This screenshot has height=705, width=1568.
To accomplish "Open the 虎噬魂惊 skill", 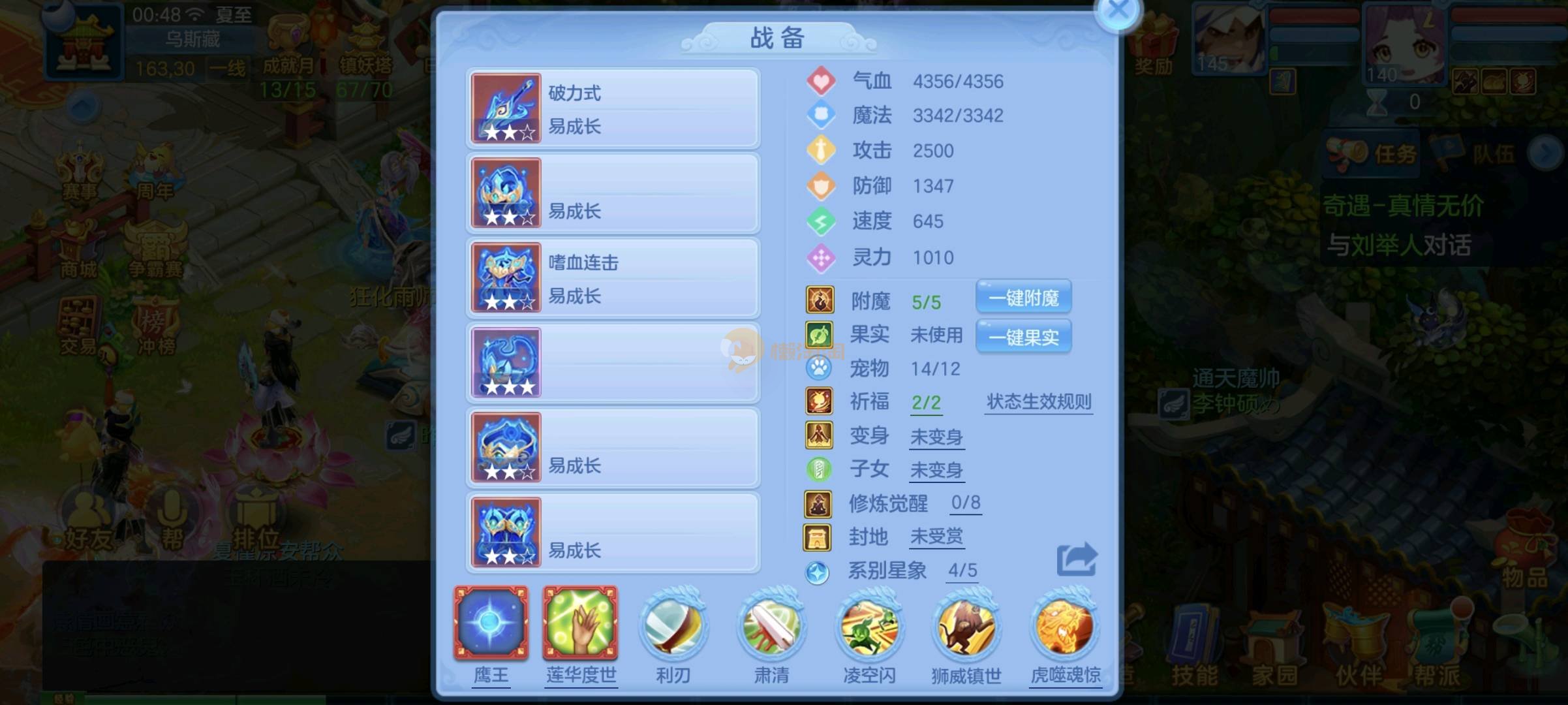I will tap(1065, 628).
